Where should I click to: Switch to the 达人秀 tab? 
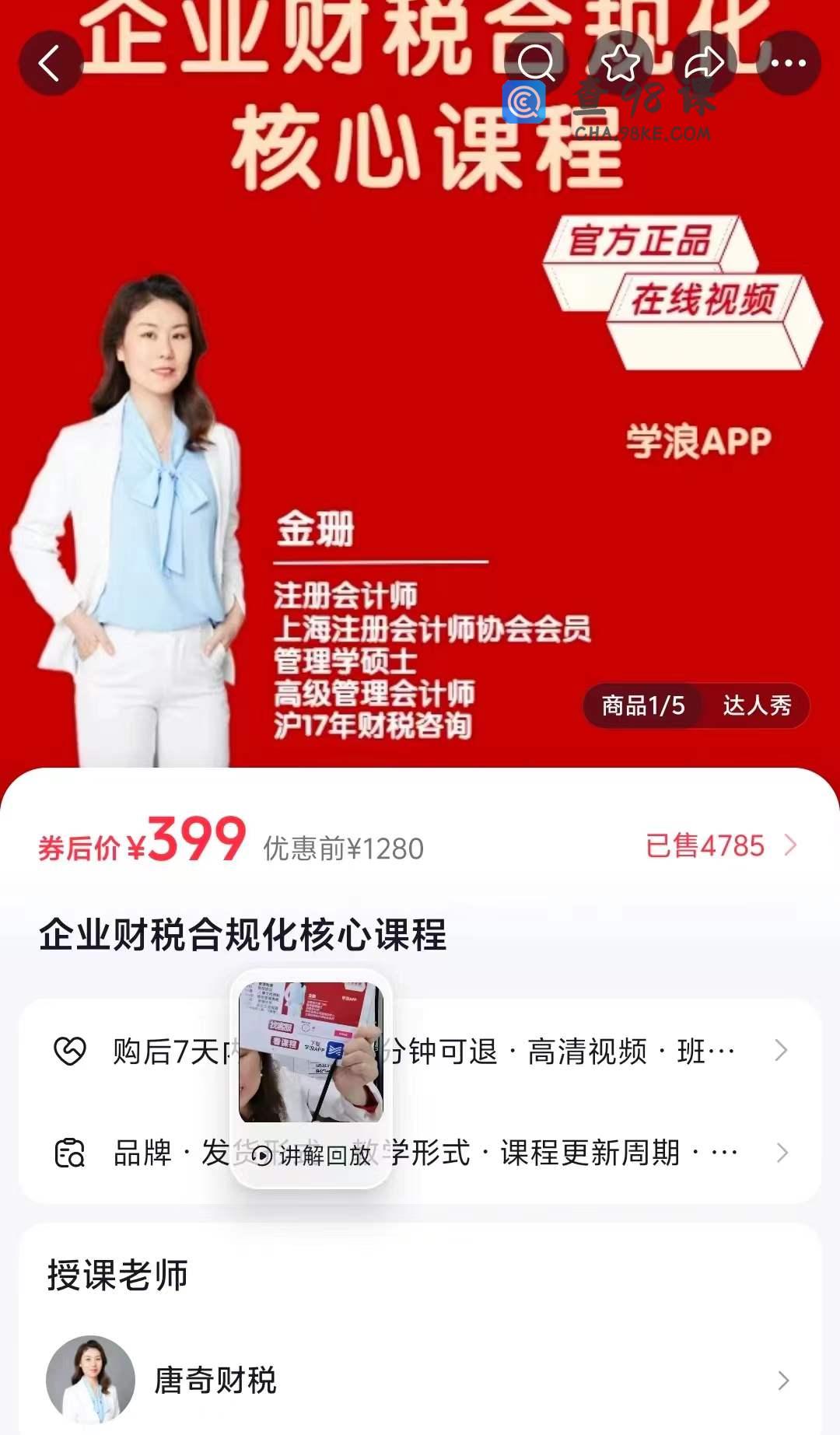(756, 705)
